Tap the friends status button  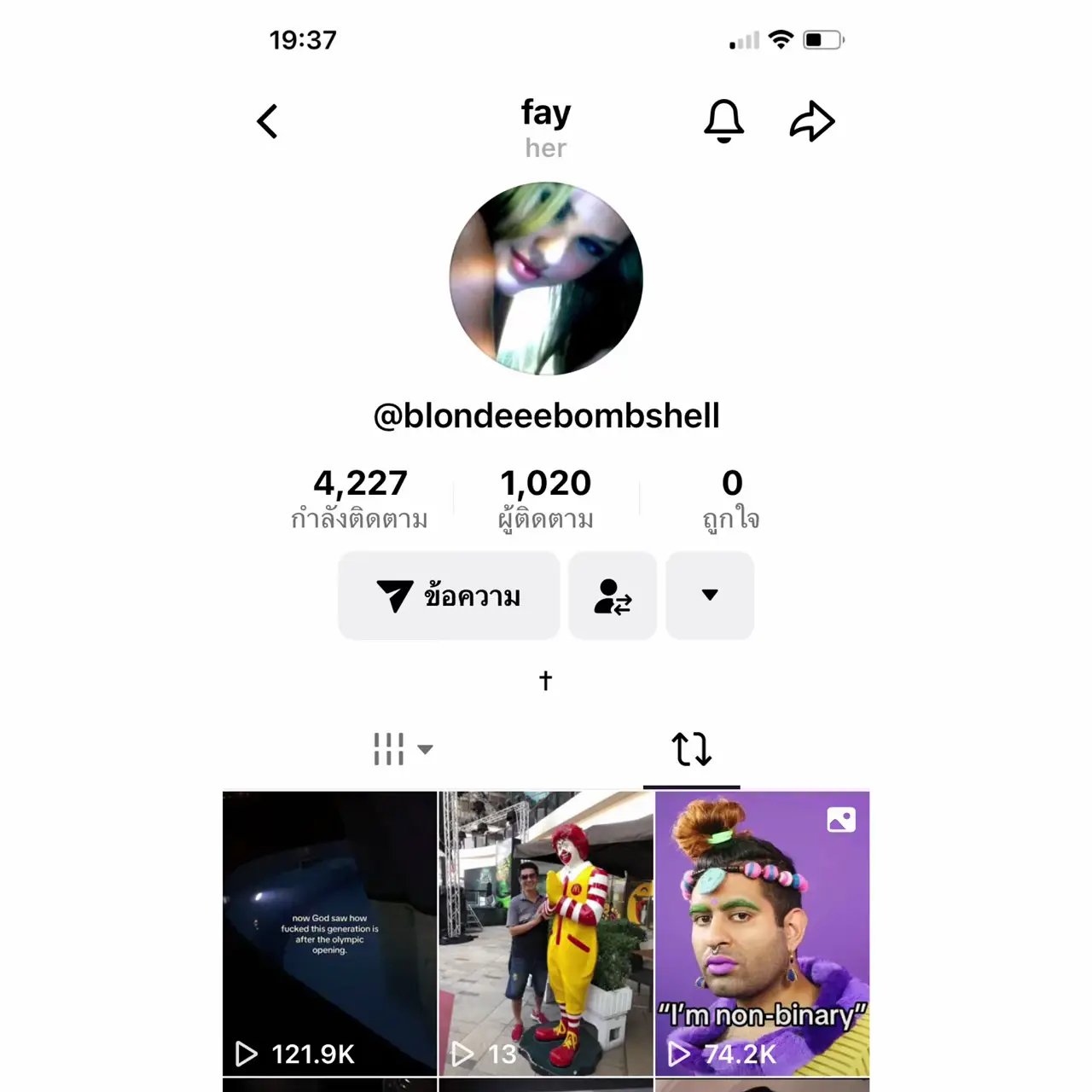point(613,595)
